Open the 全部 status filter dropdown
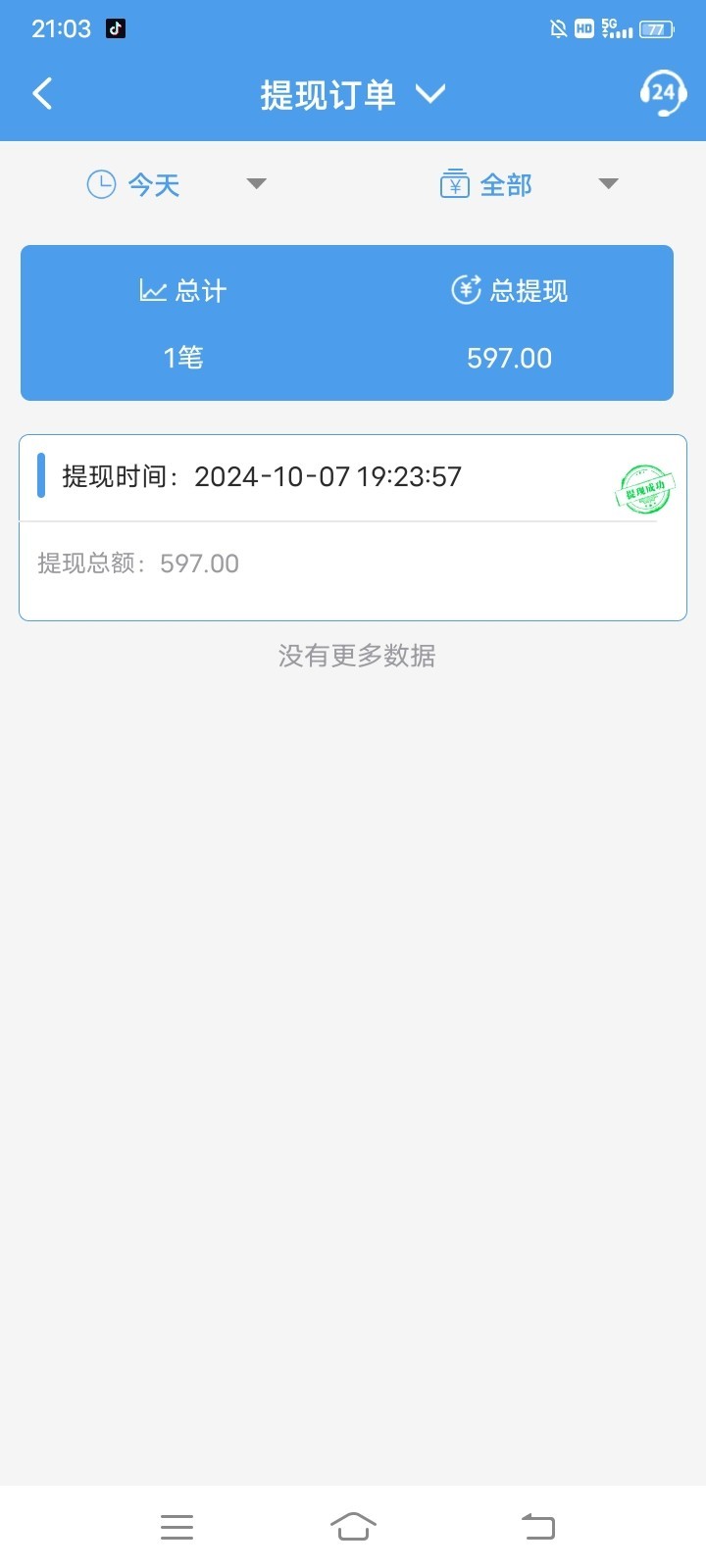Screen dimensions: 706x1568 point(528,184)
